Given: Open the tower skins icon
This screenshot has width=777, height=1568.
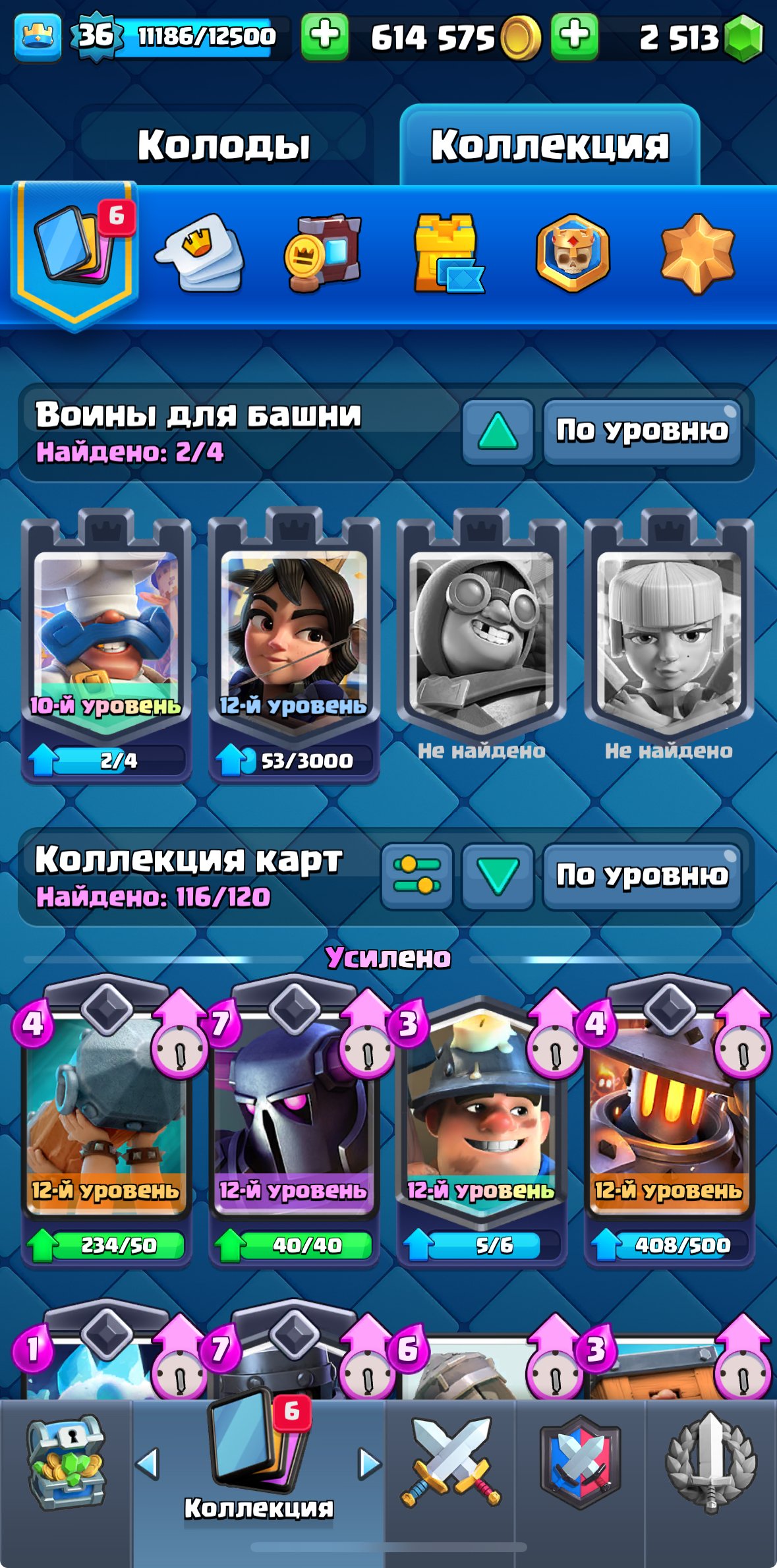Looking at the screenshot, I should pyautogui.click(x=448, y=254).
